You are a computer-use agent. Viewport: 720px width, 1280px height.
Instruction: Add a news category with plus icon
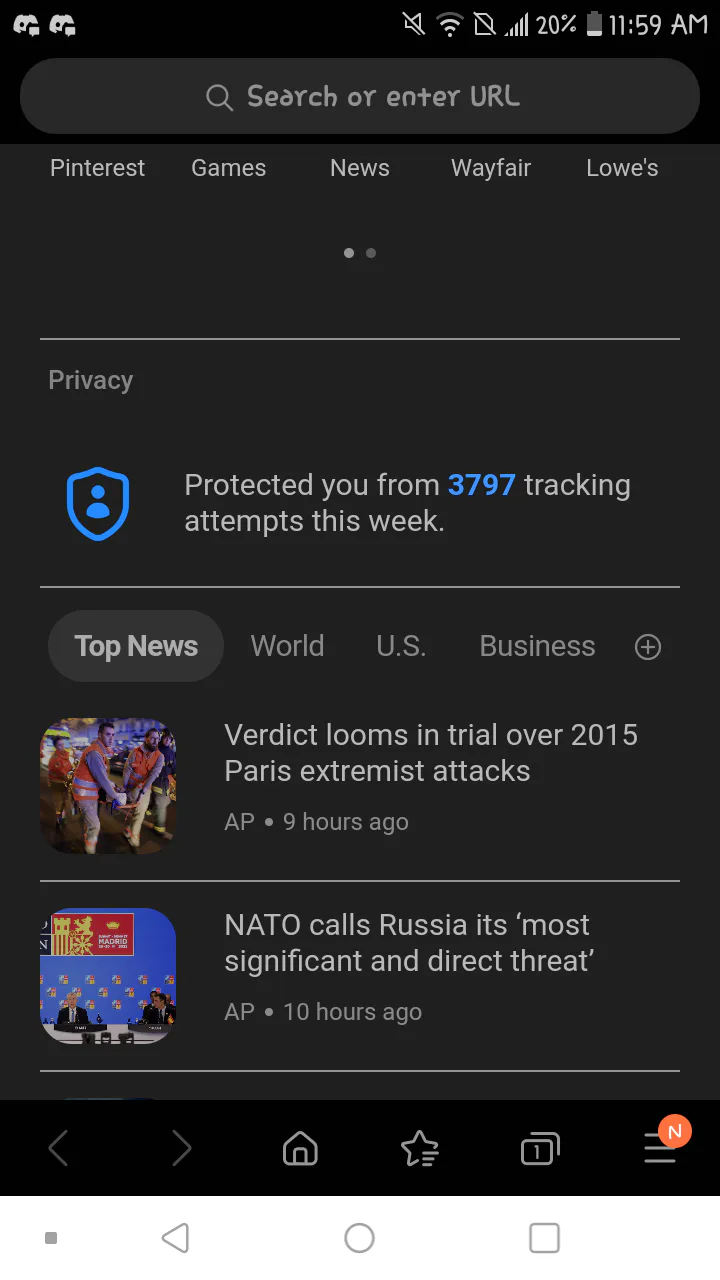tap(648, 647)
